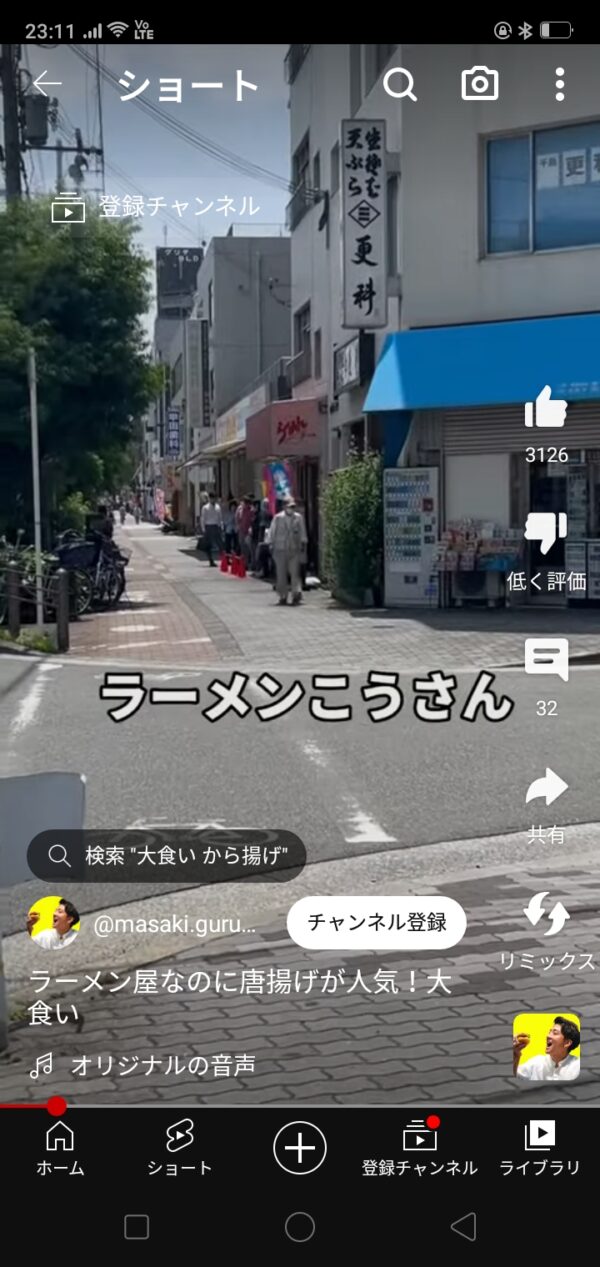Open the sound thumbnail beside the audio title
This screenshot has width=600, height=1267.
tap(546, 1047)
